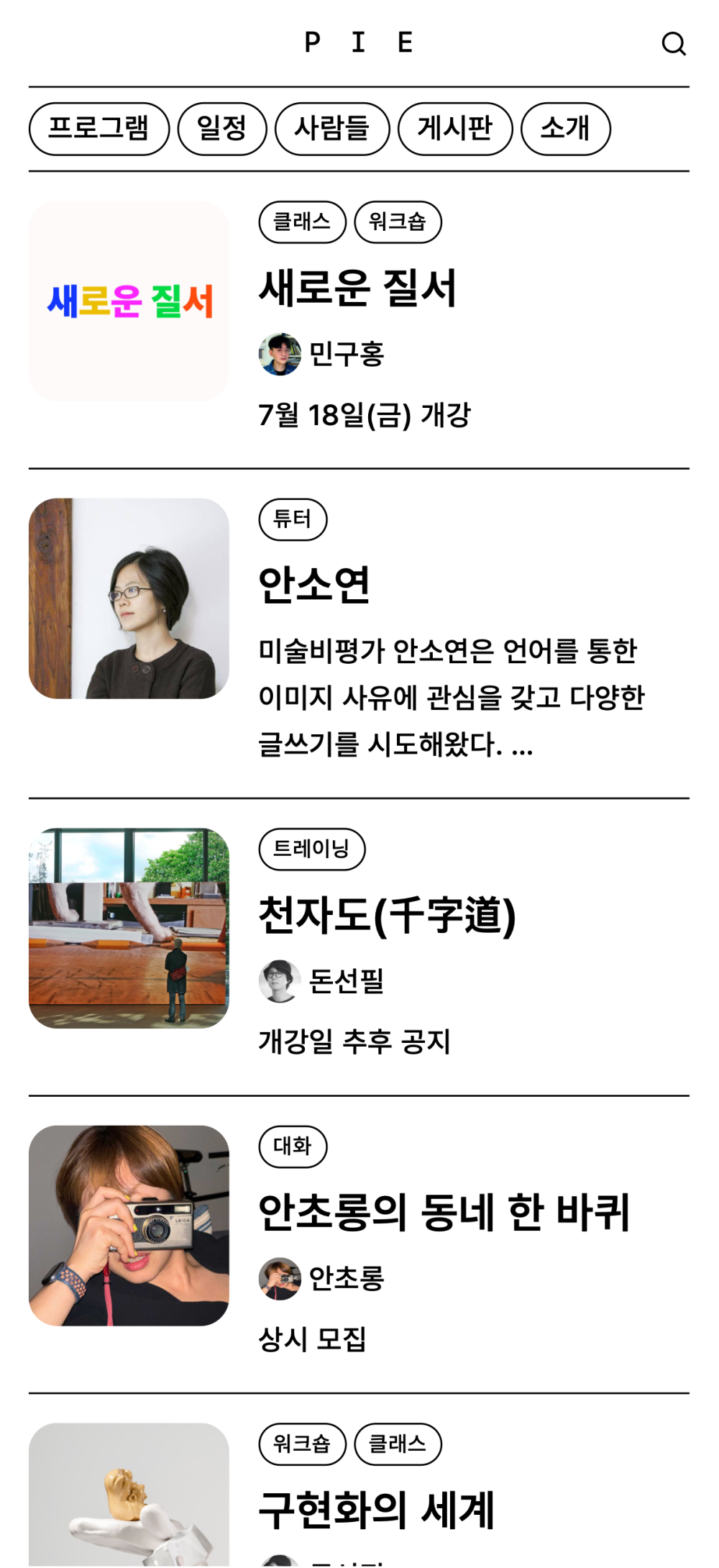The width and height of the screenshot is (719, 1568).
Task: Select the 트레이닝 tag chip
Action: (312, 849)
